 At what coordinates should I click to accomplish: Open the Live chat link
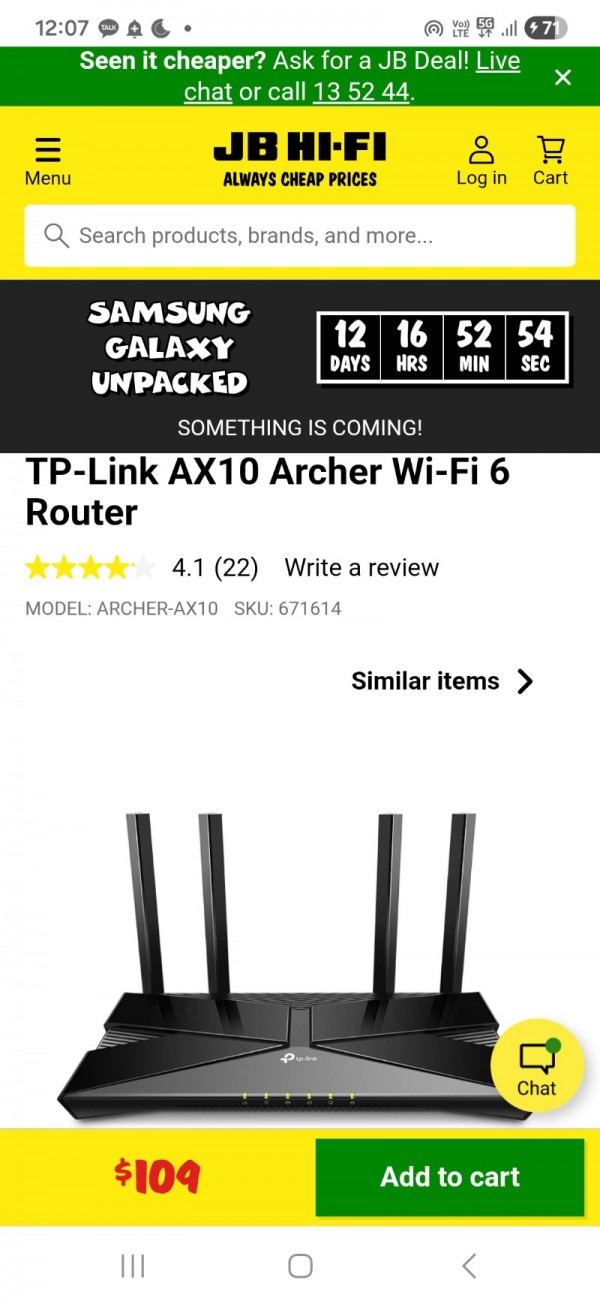point(208,91)
